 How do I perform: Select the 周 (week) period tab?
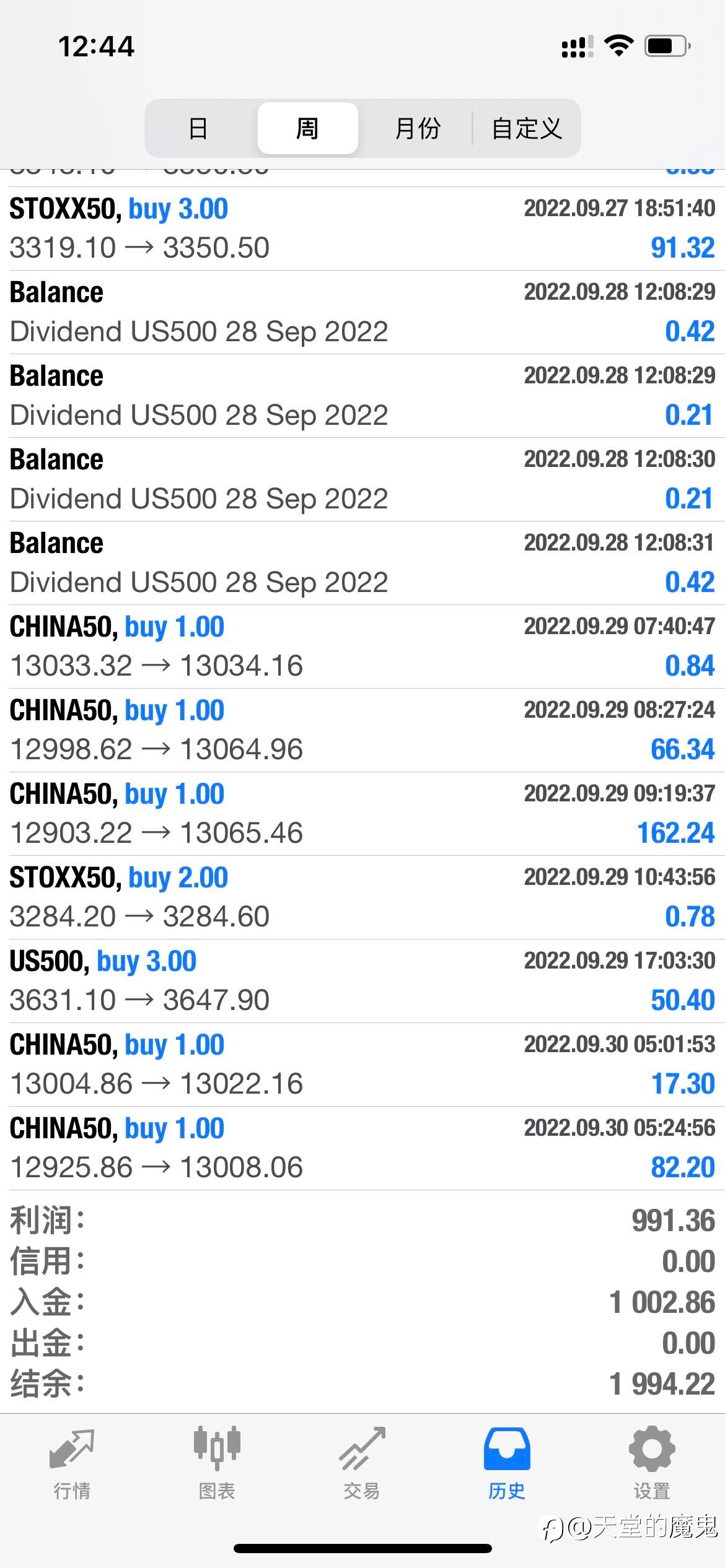pyautogui.click(x=307, y=128)
